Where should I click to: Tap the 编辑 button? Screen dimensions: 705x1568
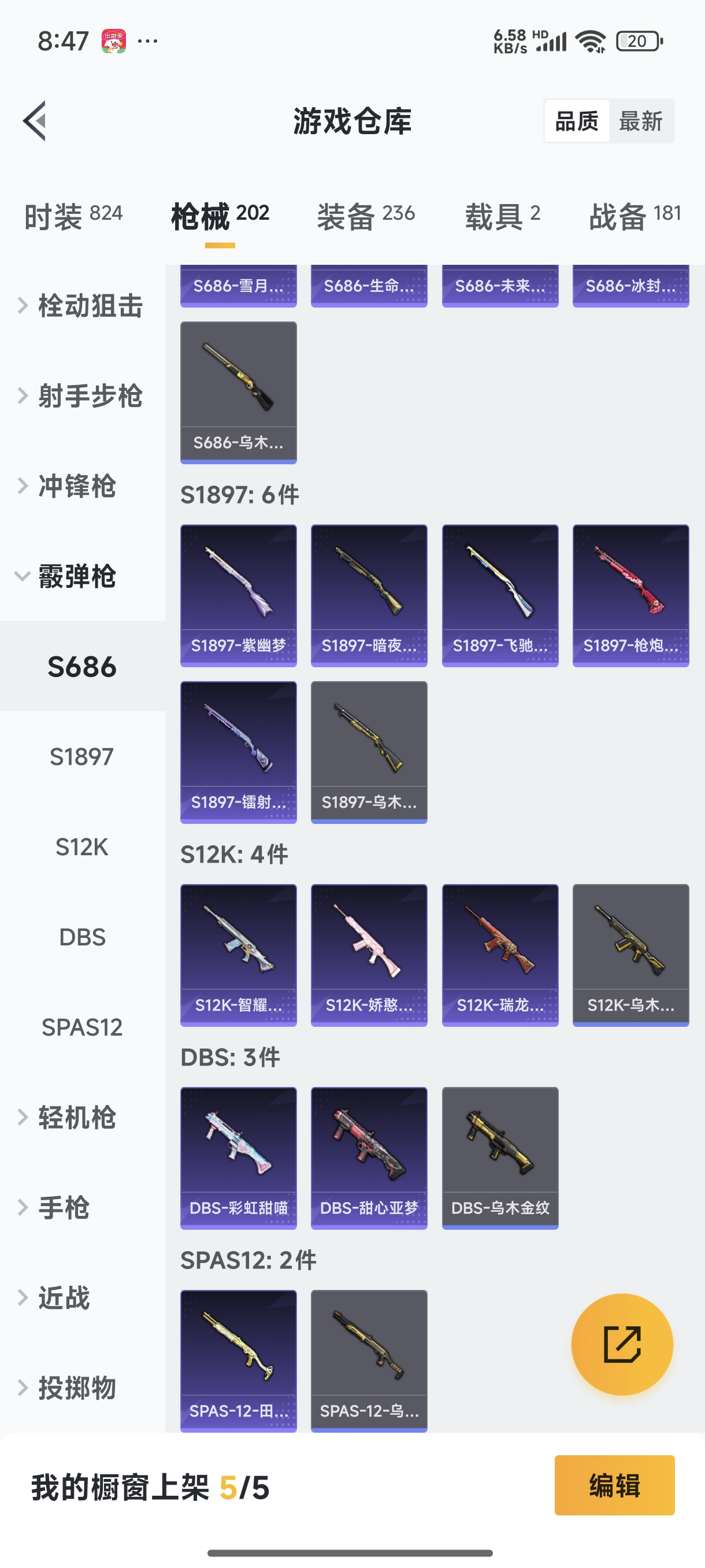pos(614,1485)
